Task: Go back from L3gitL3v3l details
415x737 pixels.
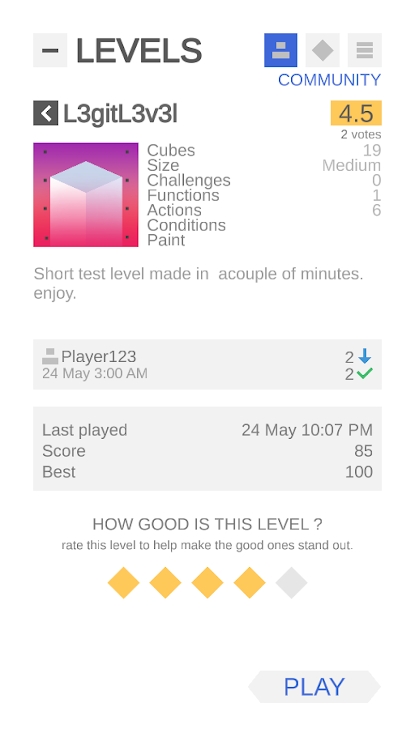Action: [x=46, y=113]
